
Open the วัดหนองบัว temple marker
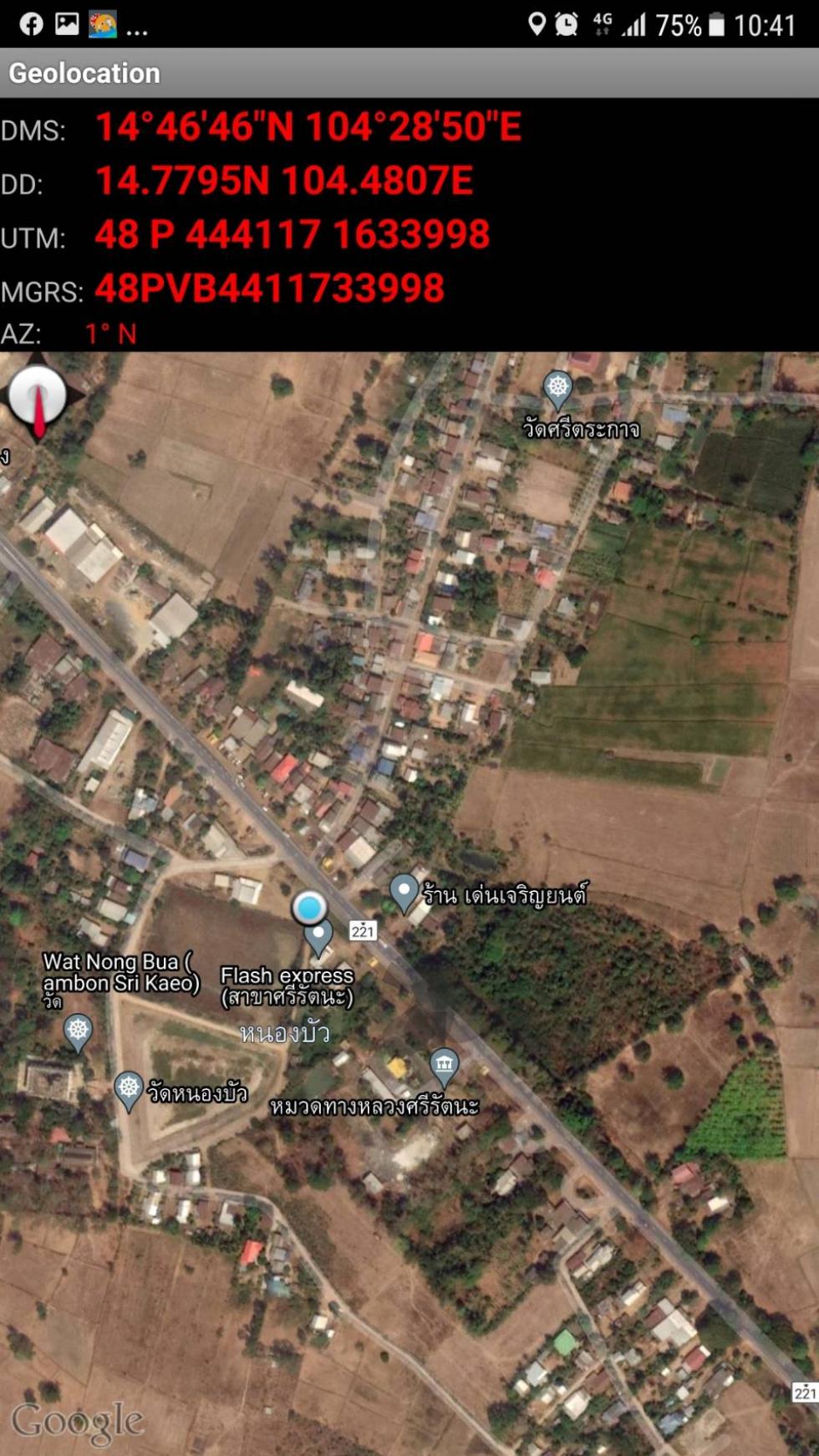click(128, 1091)
